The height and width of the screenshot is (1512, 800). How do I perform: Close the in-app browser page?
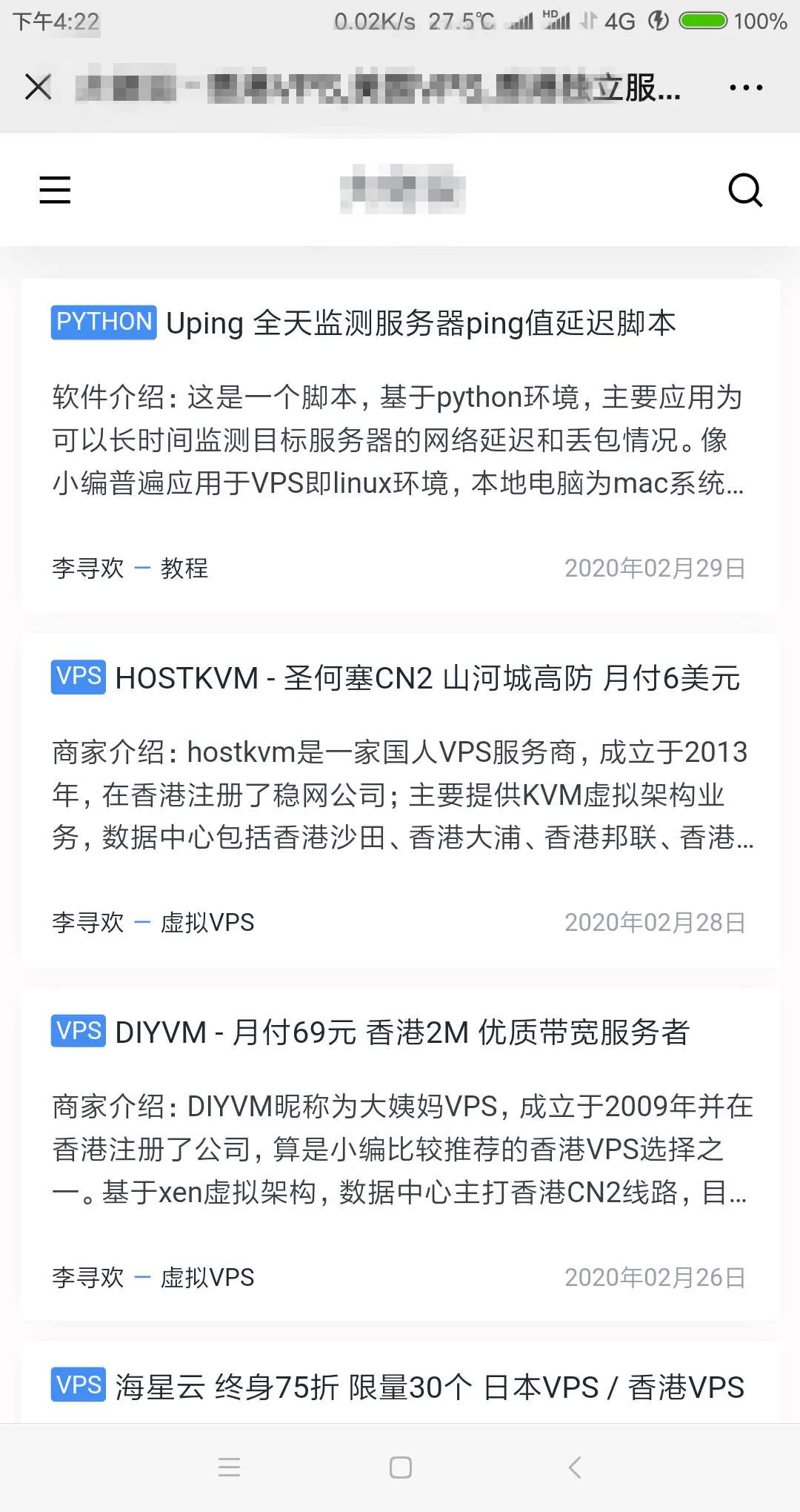[39, 87]
